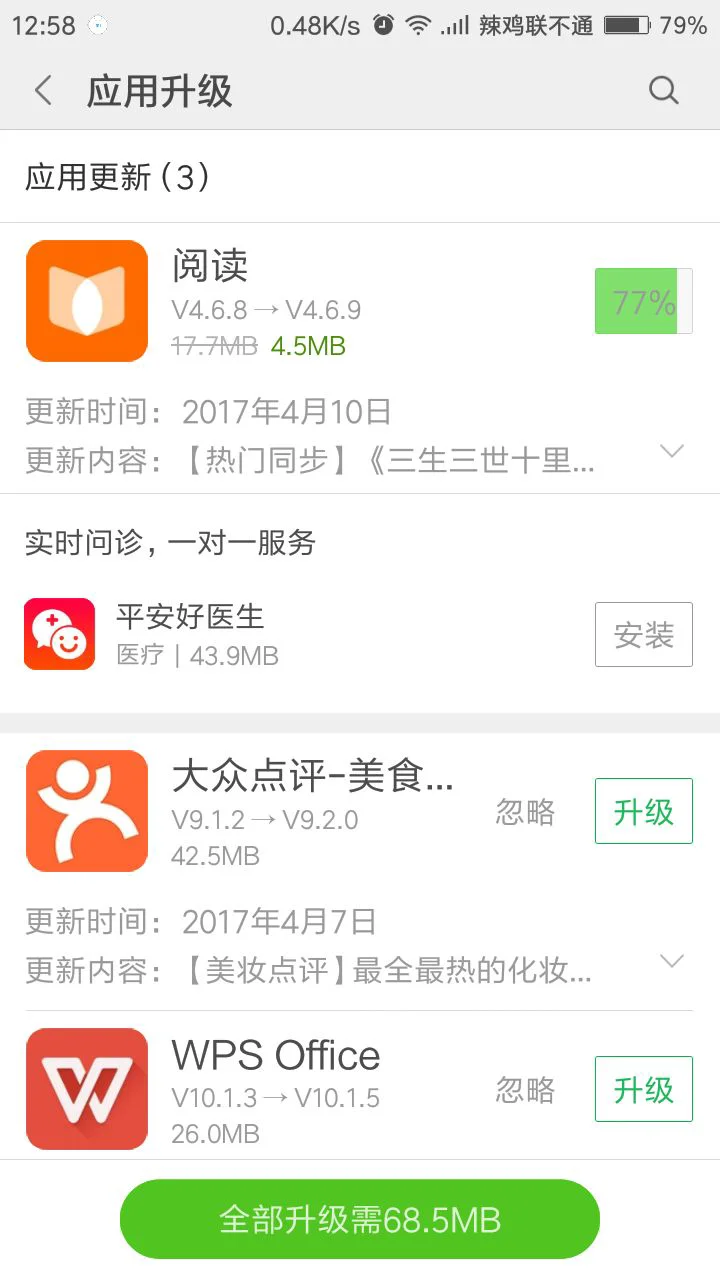Screen dimensions: 720x1280
Task: Upgrade 大众点评 to V9.2.0
Action: click(643, 811)
